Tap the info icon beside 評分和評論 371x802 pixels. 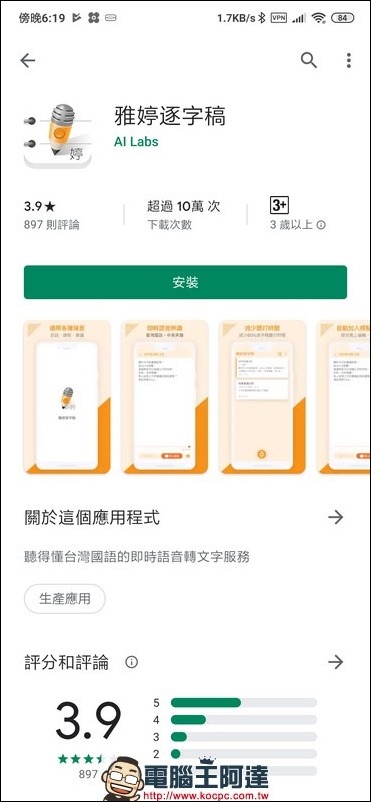pyautogui.click(x=132, y=662)
